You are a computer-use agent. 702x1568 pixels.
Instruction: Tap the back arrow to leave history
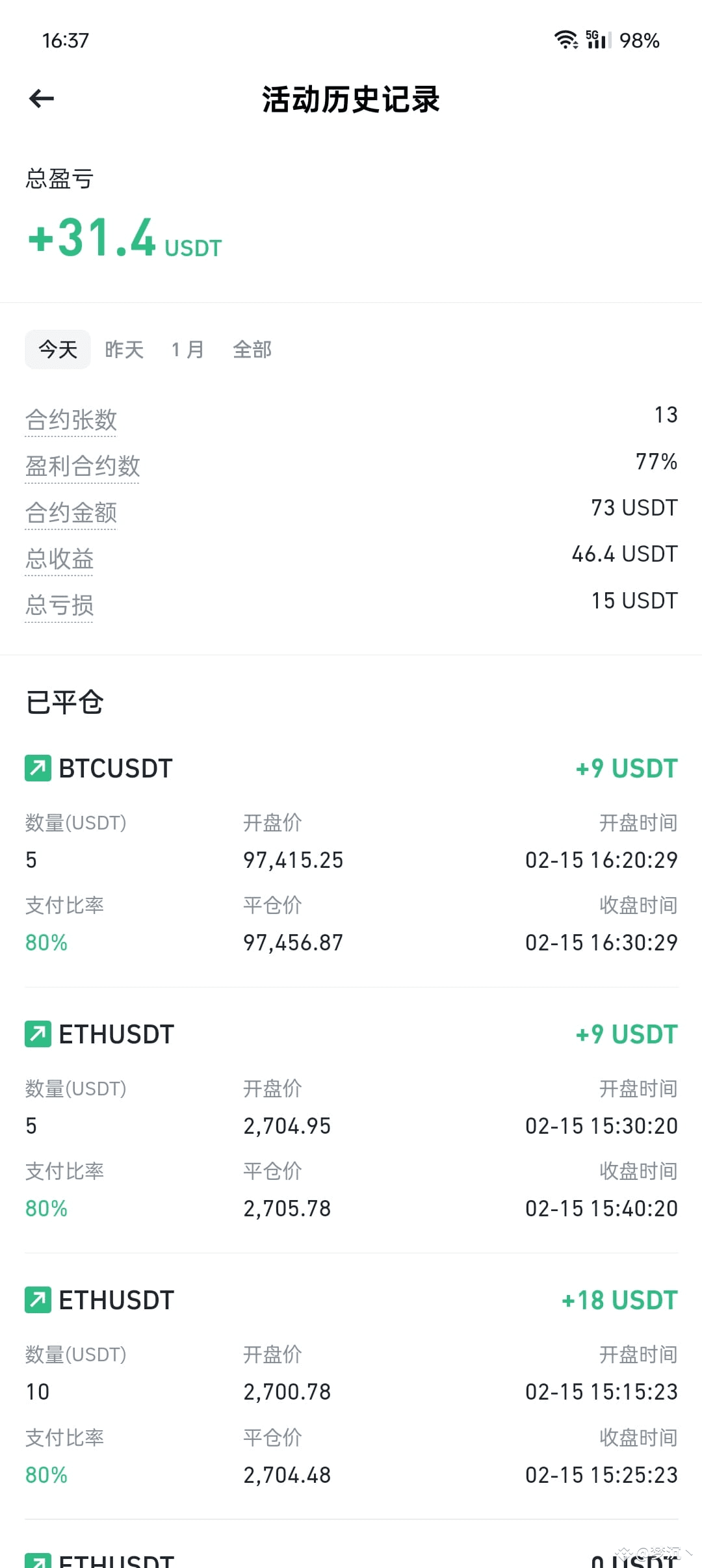(42, 98)
